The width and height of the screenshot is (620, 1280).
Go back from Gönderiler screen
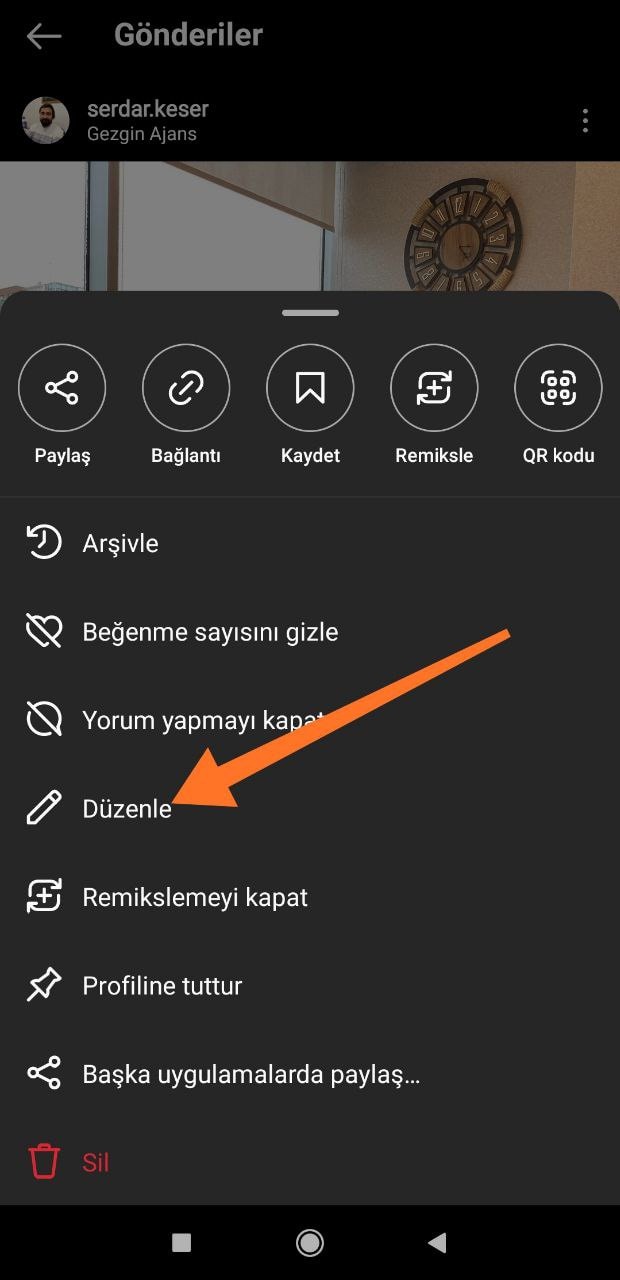pos(44,37)
